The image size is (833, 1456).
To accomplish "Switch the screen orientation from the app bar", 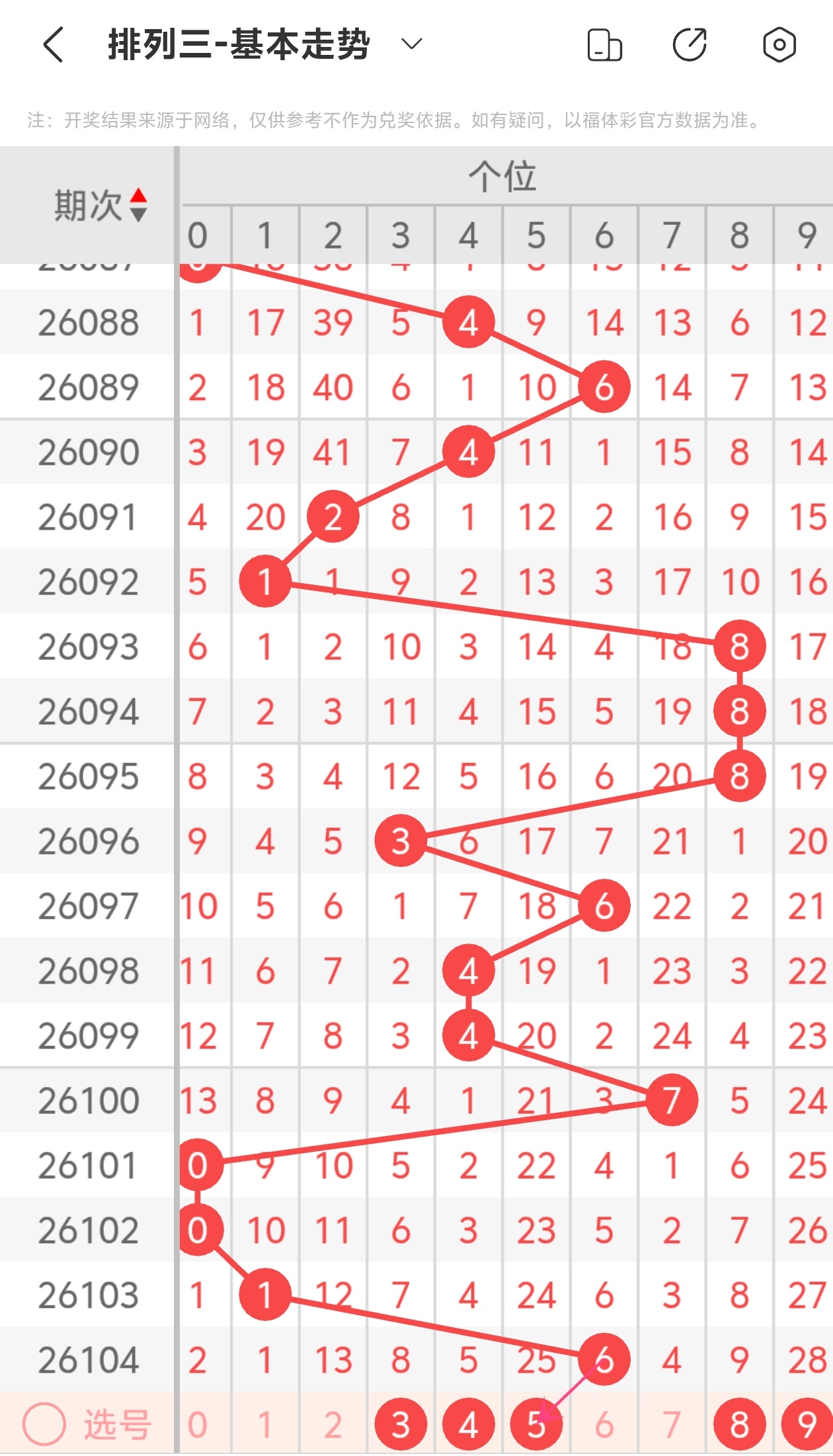I will [604, 45].
